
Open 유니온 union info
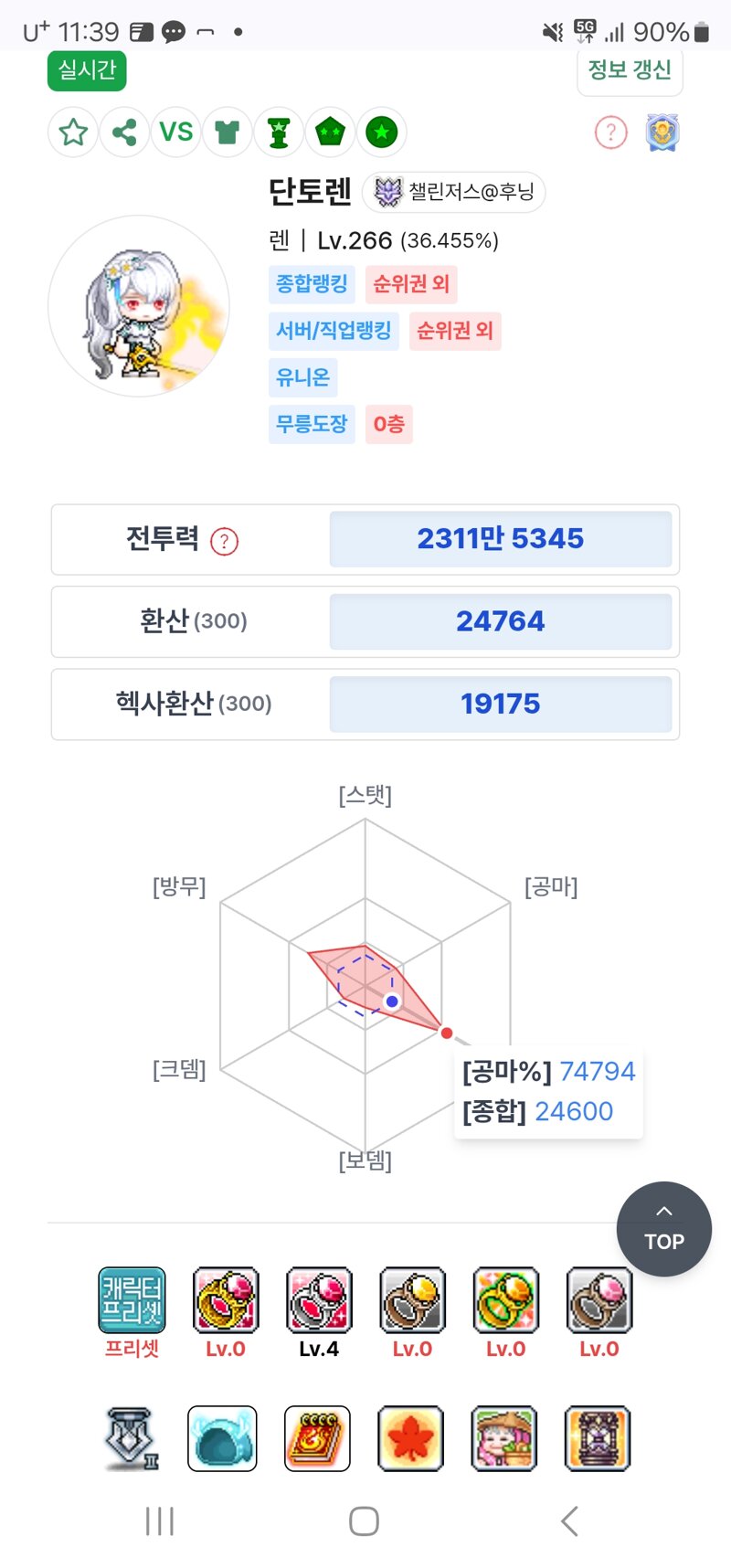point(303,377)
